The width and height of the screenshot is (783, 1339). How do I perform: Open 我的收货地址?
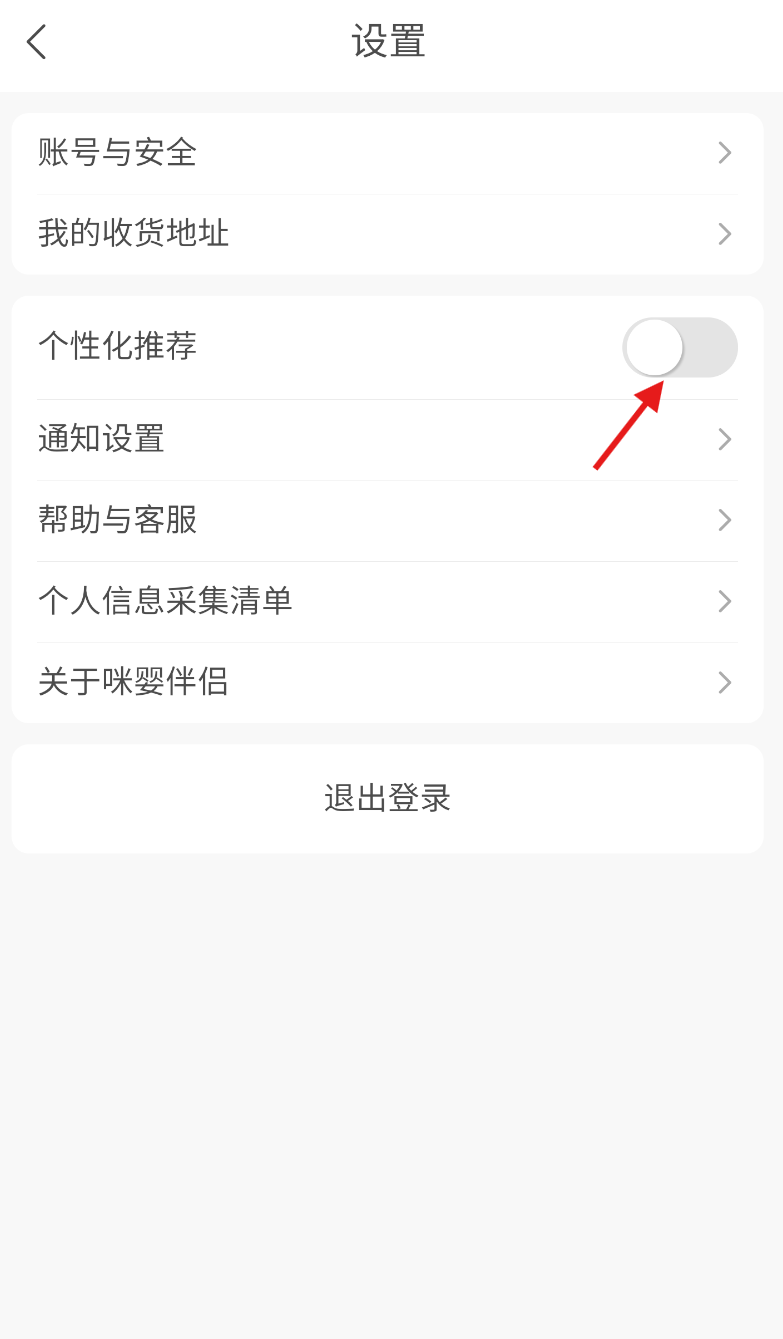tap(388, 234)
